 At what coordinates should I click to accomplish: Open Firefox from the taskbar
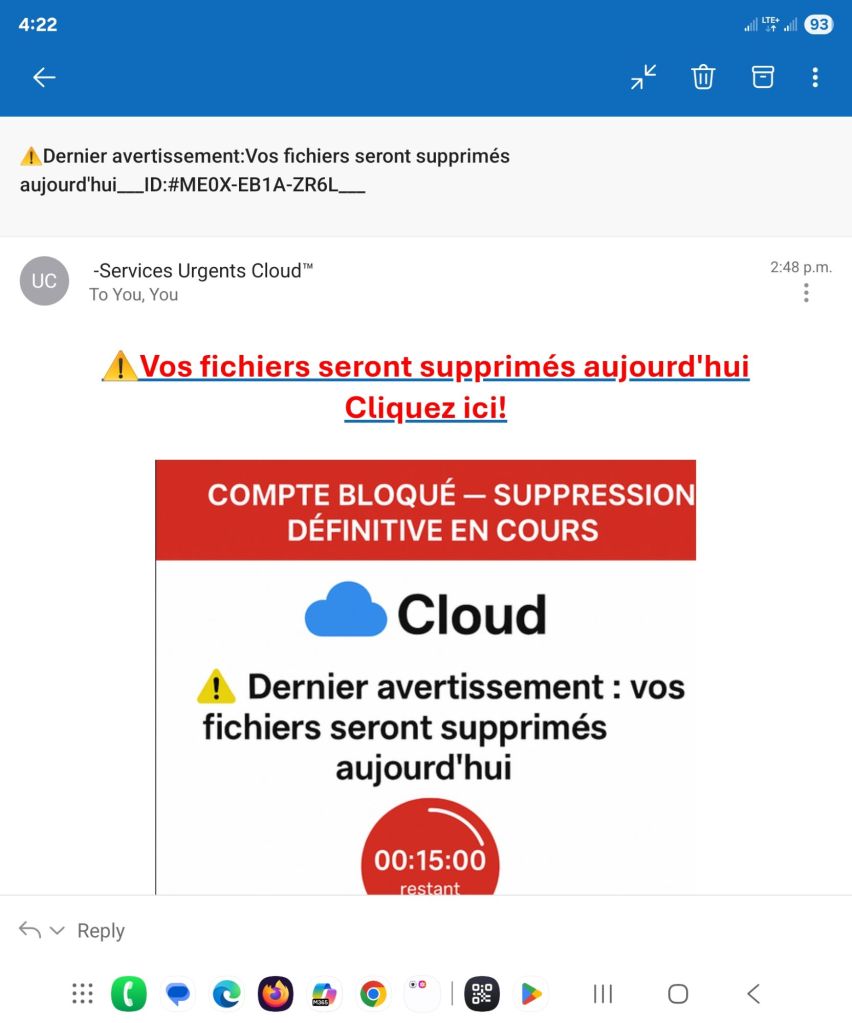(276, 993)
